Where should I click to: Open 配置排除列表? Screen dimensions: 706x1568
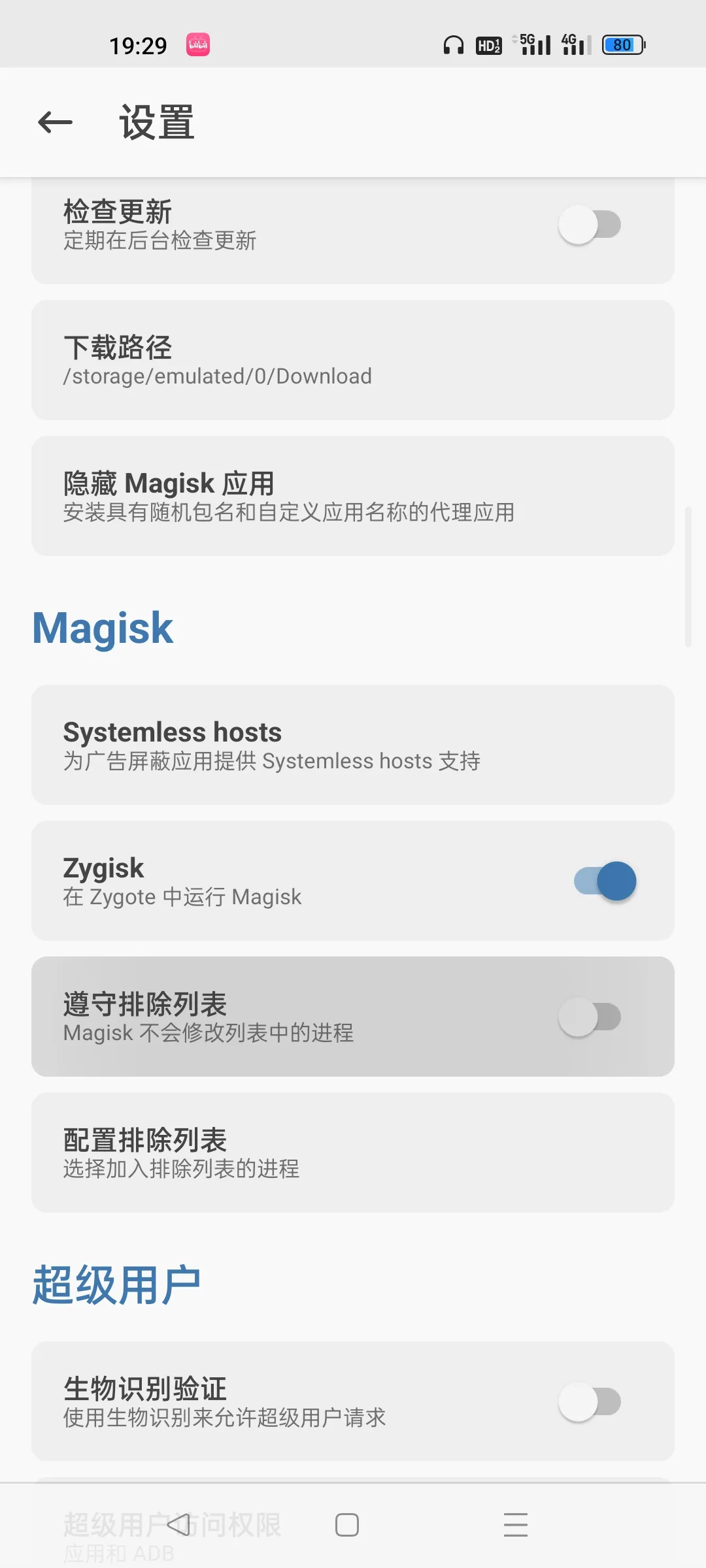tap(353, 1152)
